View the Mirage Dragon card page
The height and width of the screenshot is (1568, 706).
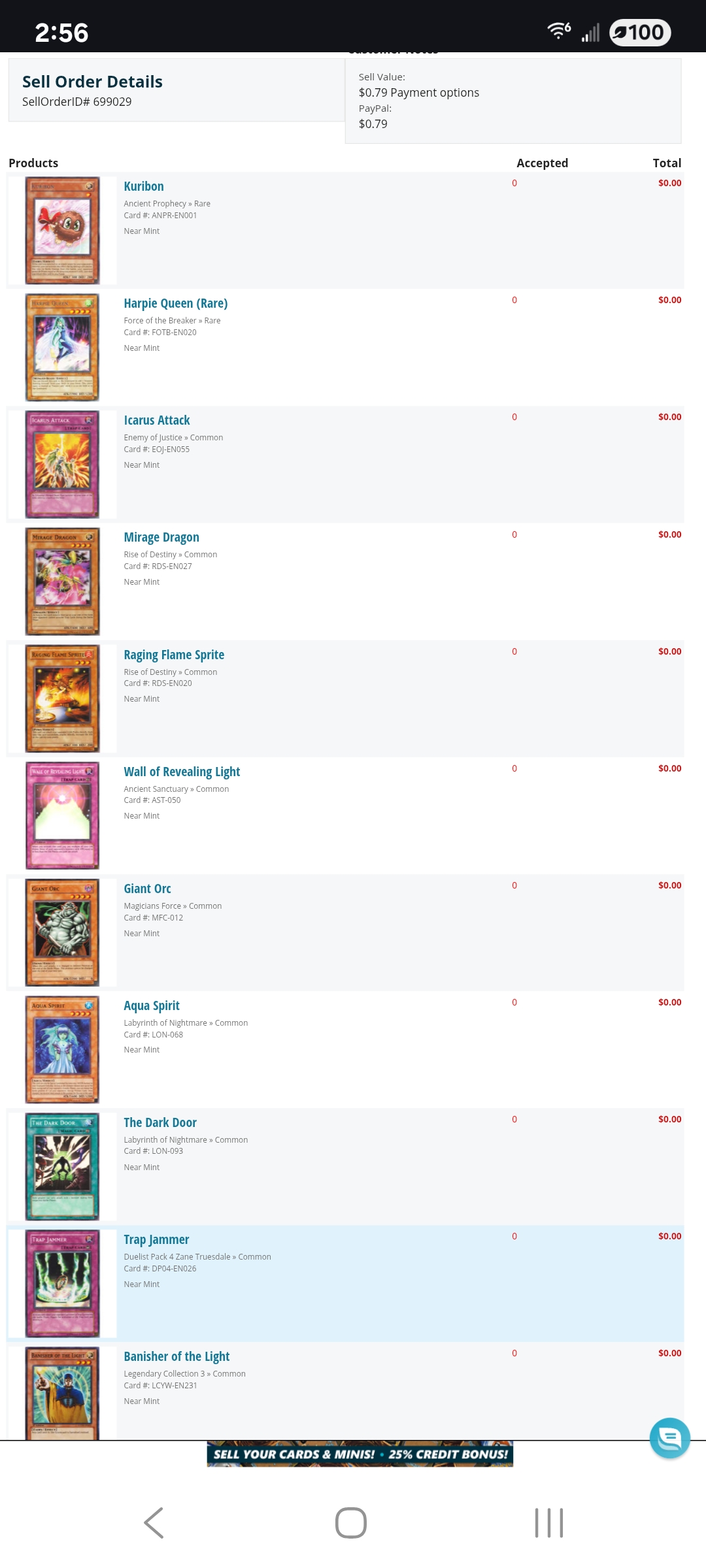[x=161, y=537]
